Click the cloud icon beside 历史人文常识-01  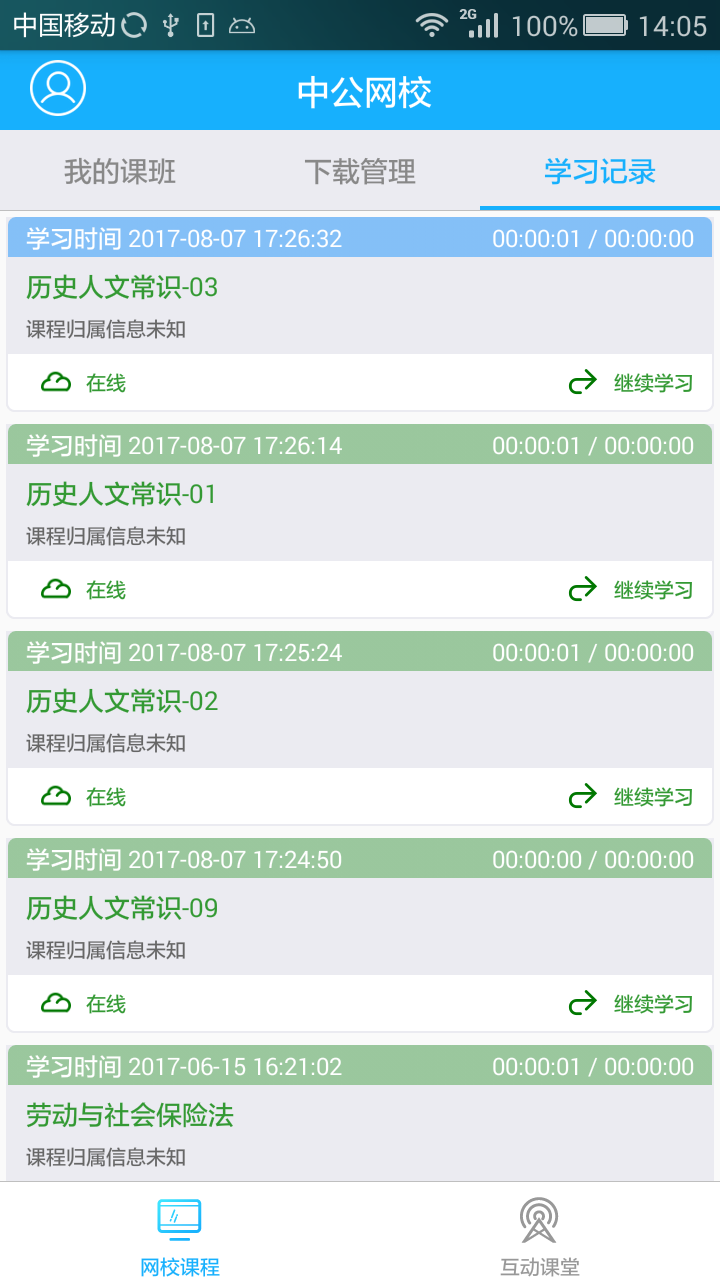(57, 589)
